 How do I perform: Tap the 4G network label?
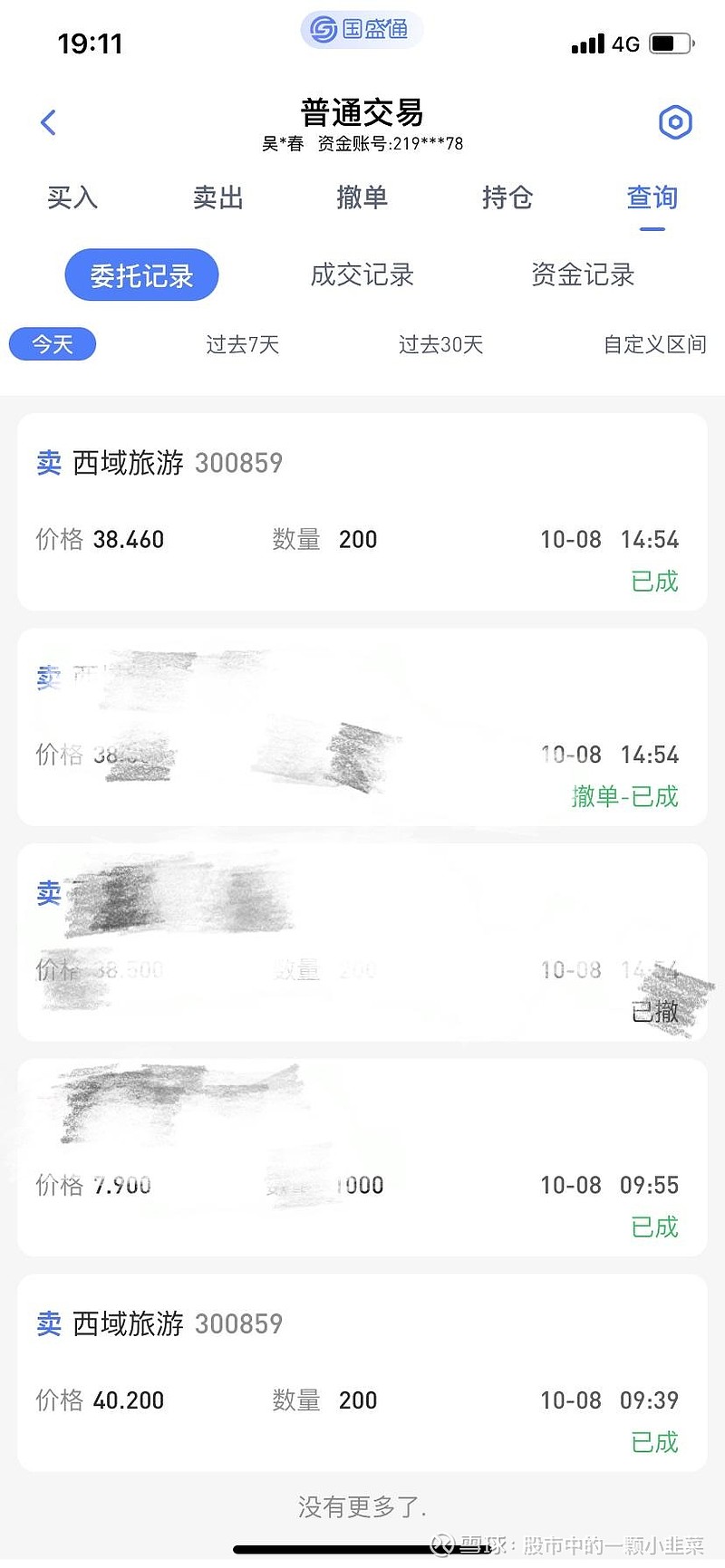pos(627,42)
